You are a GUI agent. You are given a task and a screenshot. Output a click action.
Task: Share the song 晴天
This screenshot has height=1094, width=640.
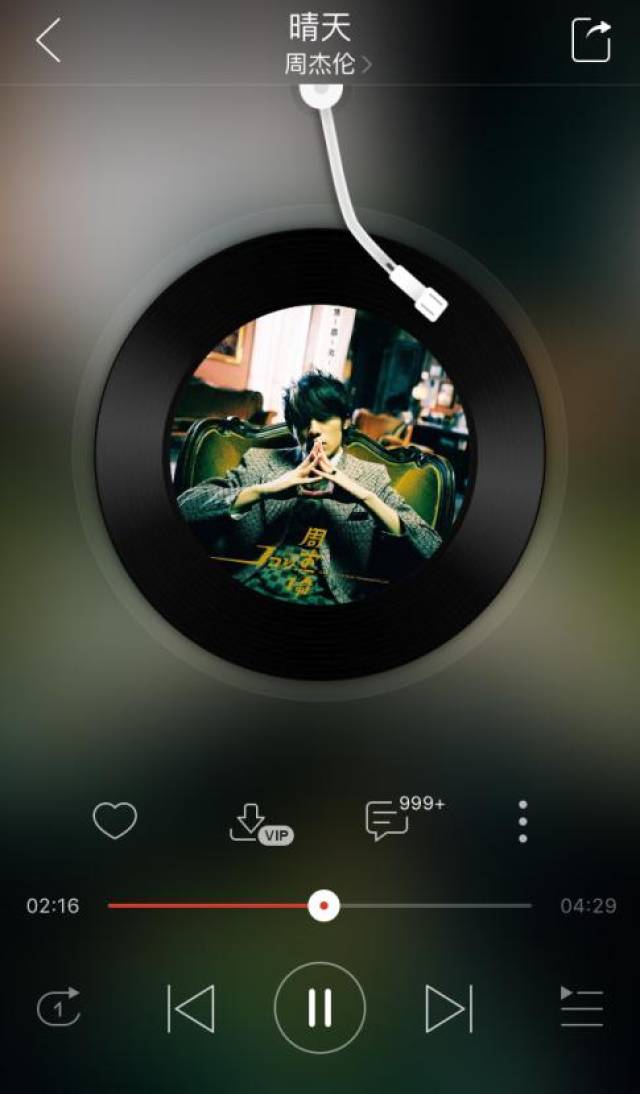(x=591, y=41)
